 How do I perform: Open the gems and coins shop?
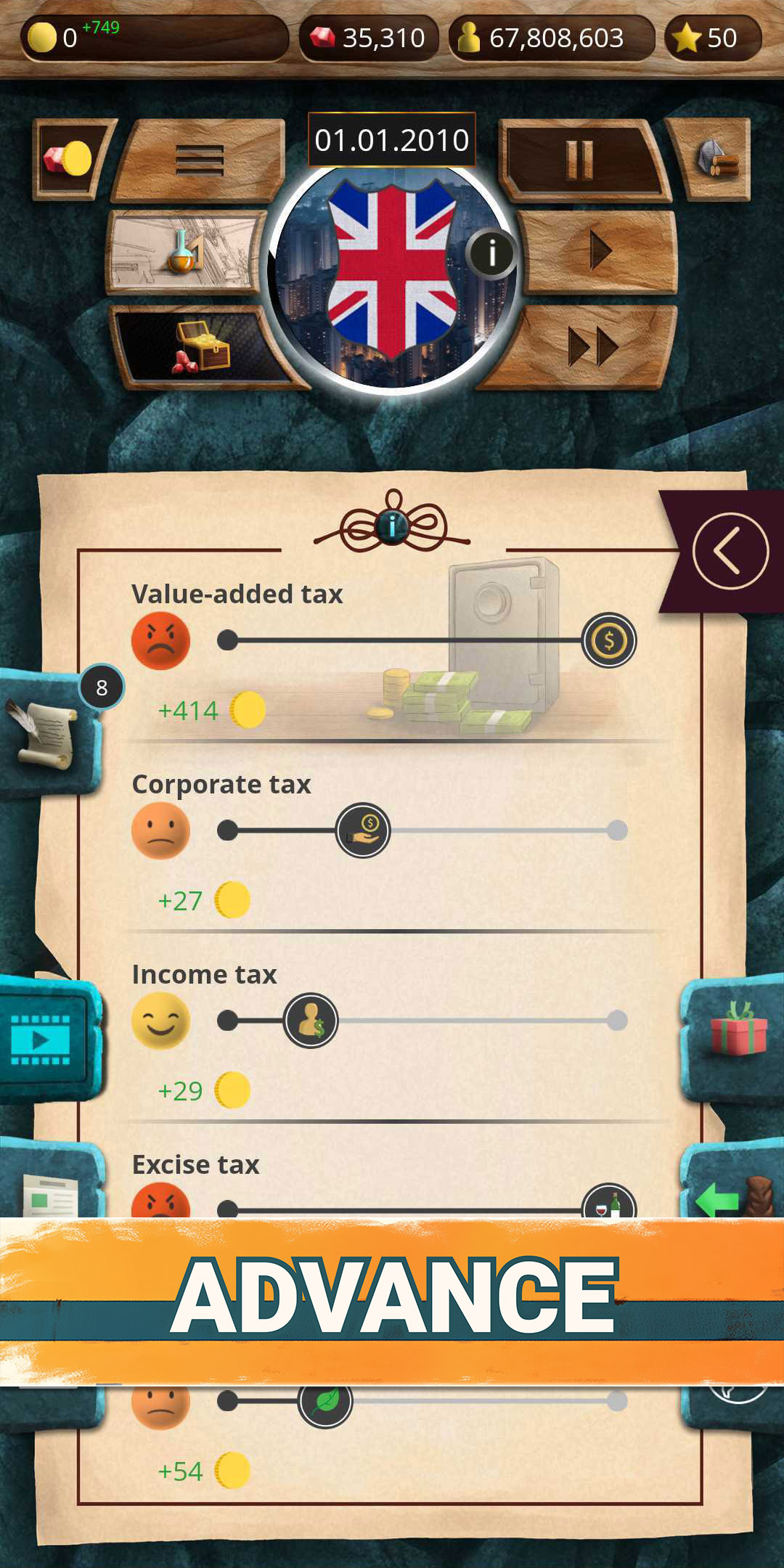[x=69, y=159]
